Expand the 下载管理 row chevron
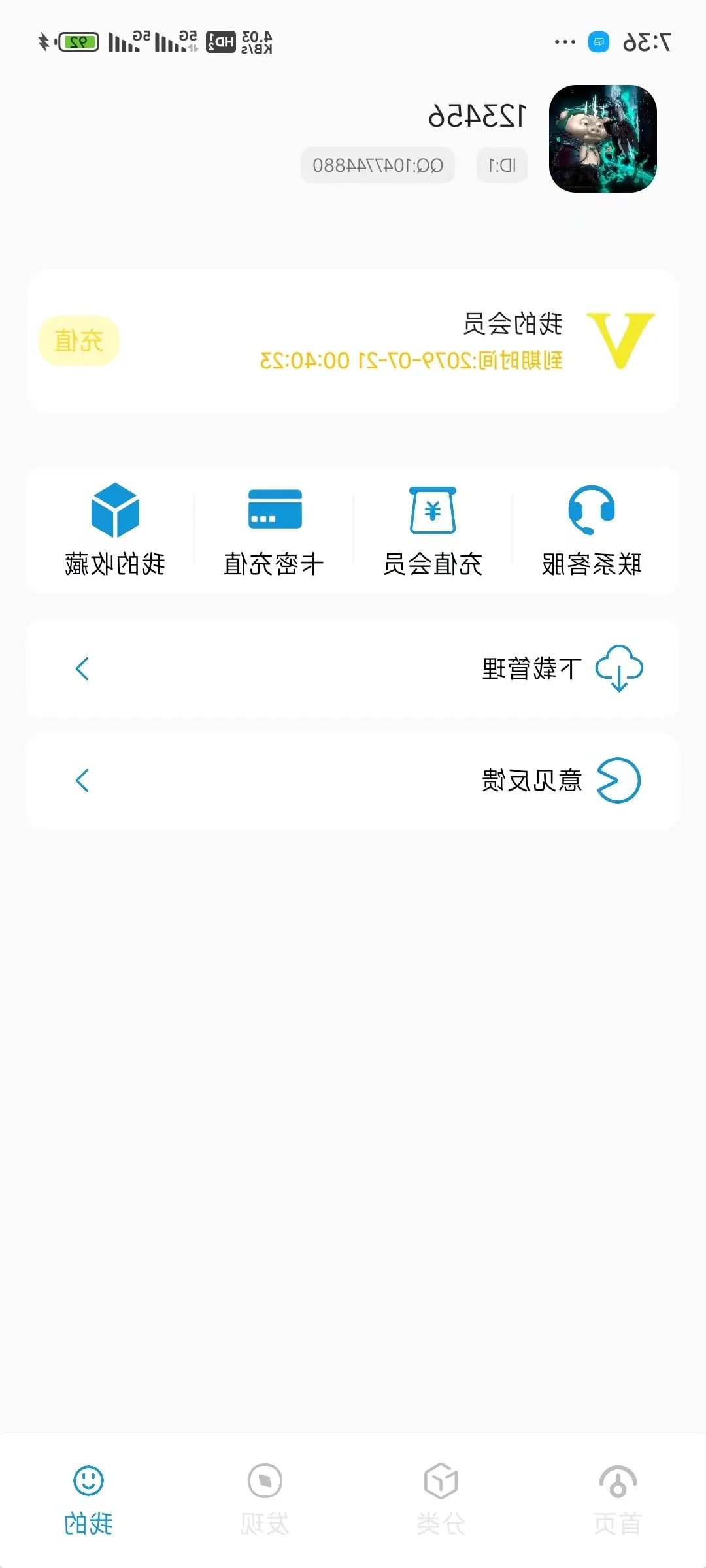Screen dimensions: 706x1568 82,669
